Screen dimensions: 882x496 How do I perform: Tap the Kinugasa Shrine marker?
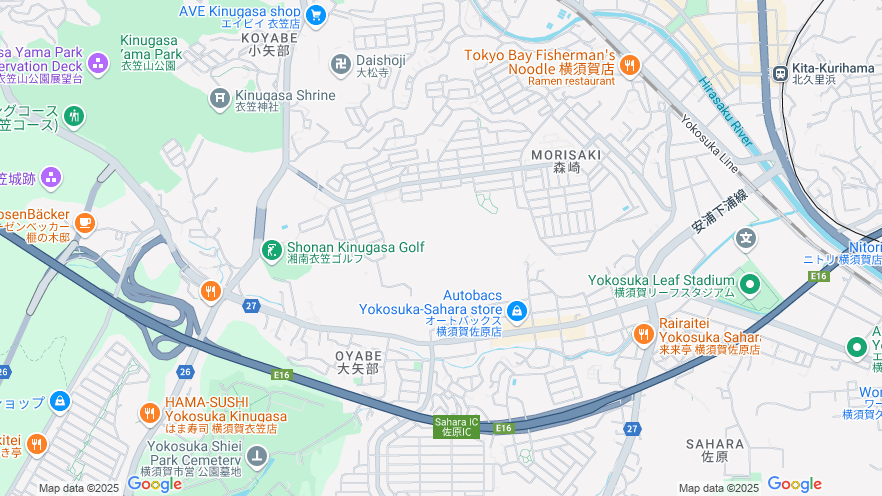pos(220,98)
